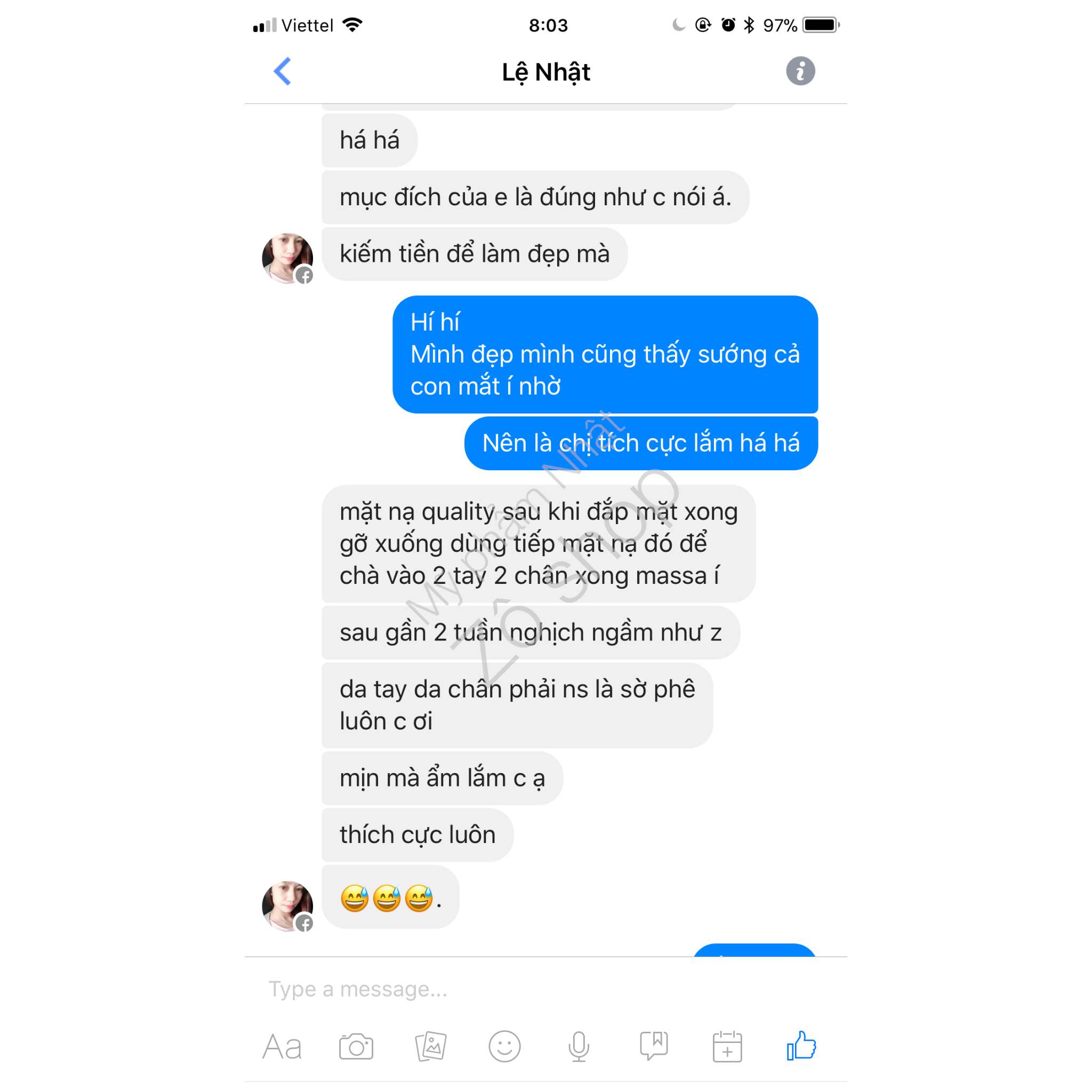This screenshot has width=1092, height=1092.
Task: Create an appointment with the calendar icon
Action: (x=727, y=1047)
